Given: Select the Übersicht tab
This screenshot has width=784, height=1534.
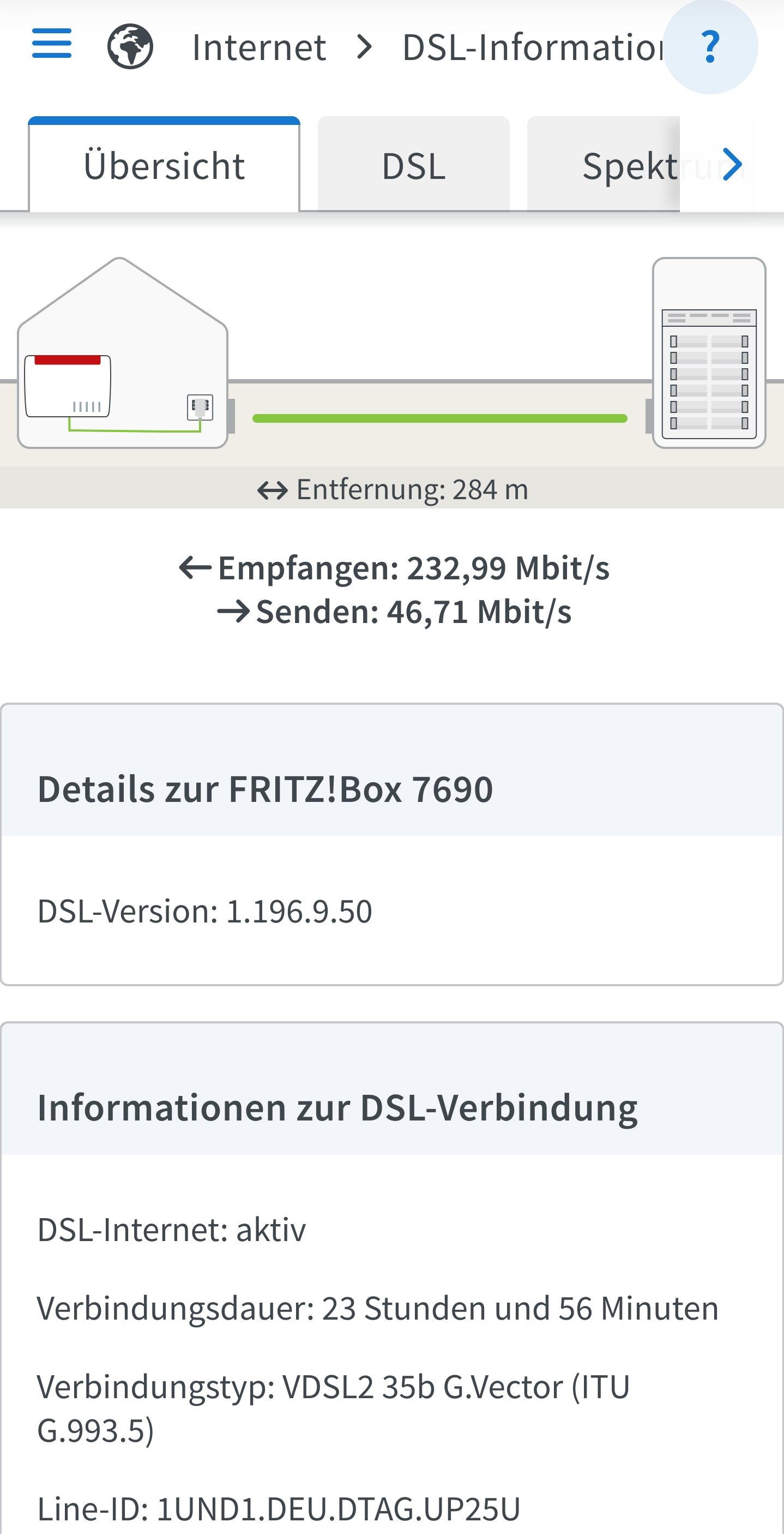Looking at the screenshot, I should (164, 164).
